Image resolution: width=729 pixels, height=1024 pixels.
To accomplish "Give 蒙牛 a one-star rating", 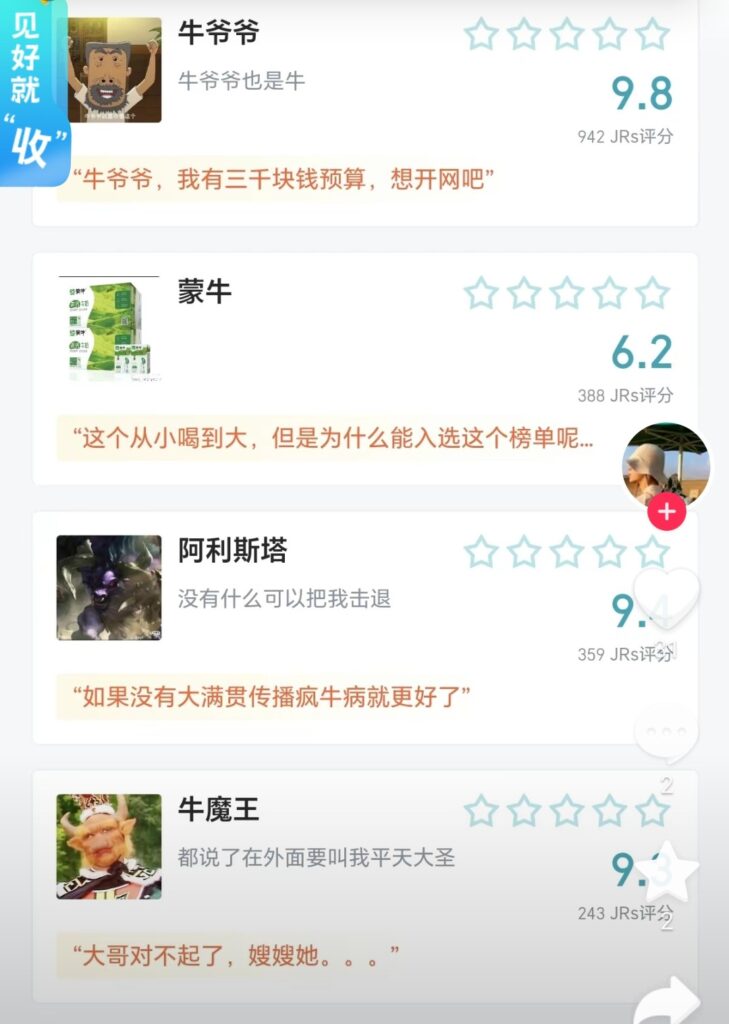I will 479,293.
